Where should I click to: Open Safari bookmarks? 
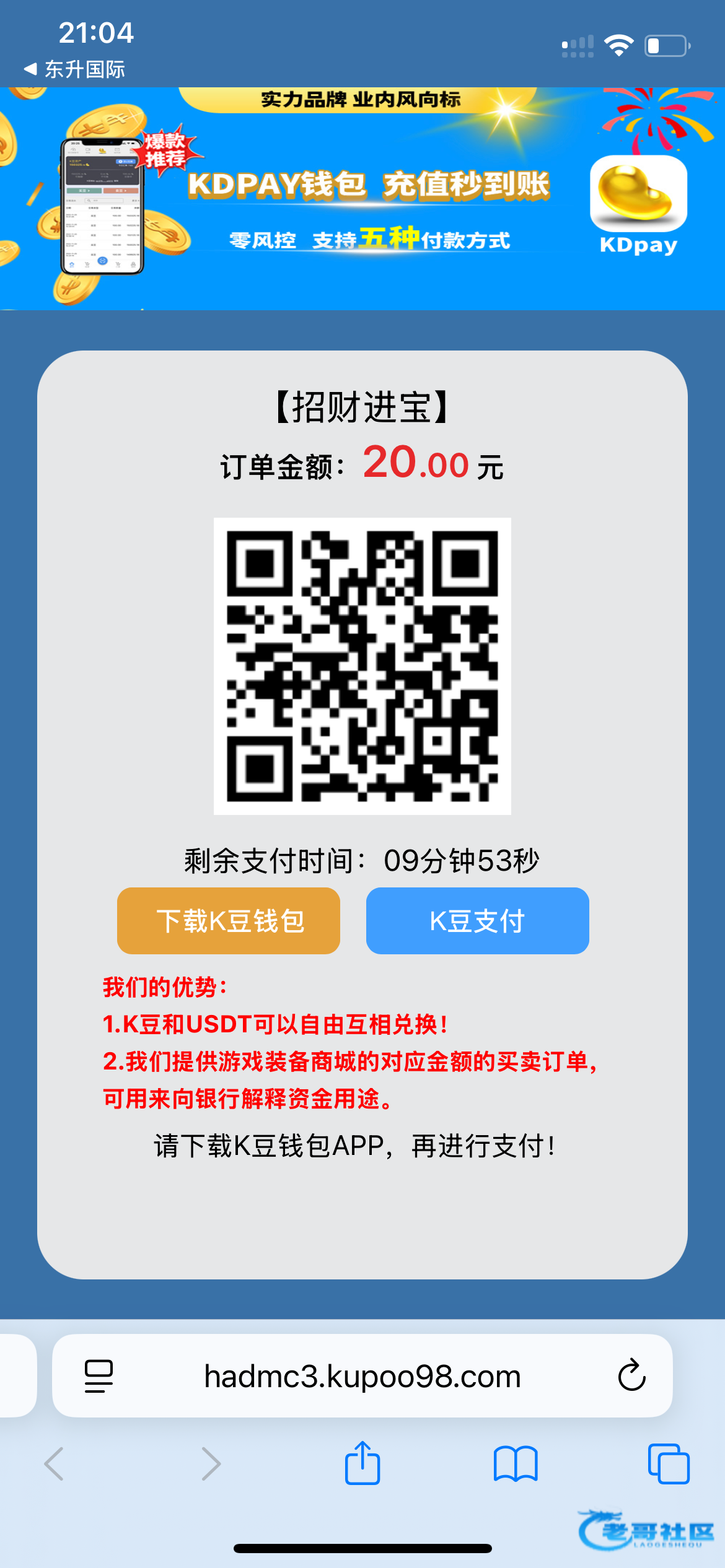[516, 1464]
